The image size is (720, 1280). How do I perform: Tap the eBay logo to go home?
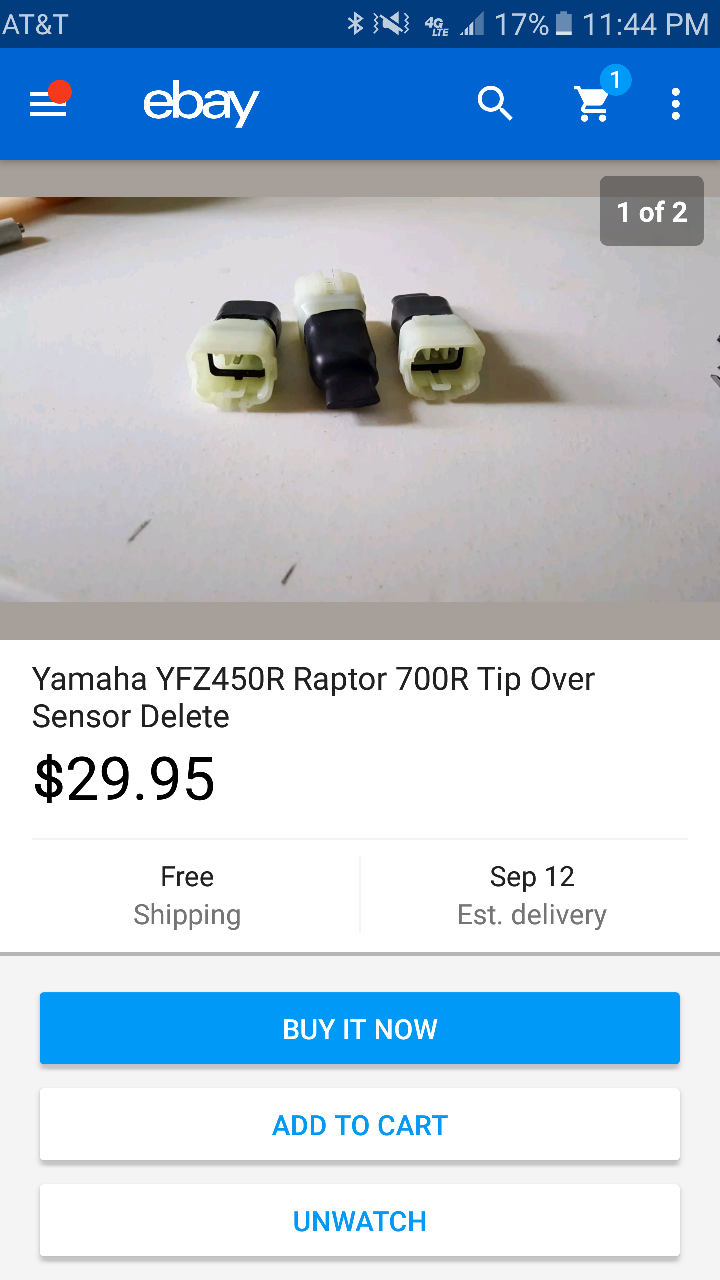click(x=200, y=102)
